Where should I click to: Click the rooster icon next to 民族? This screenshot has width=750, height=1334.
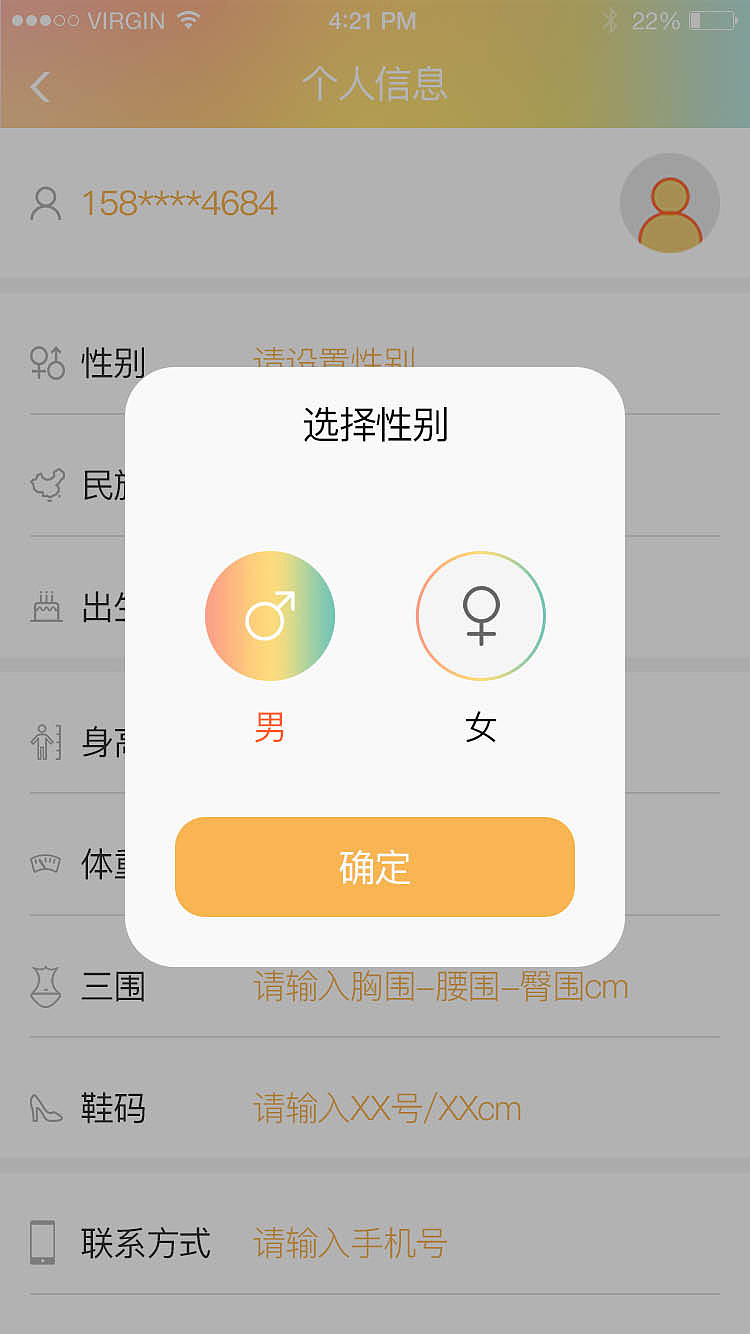click(45, 483)
